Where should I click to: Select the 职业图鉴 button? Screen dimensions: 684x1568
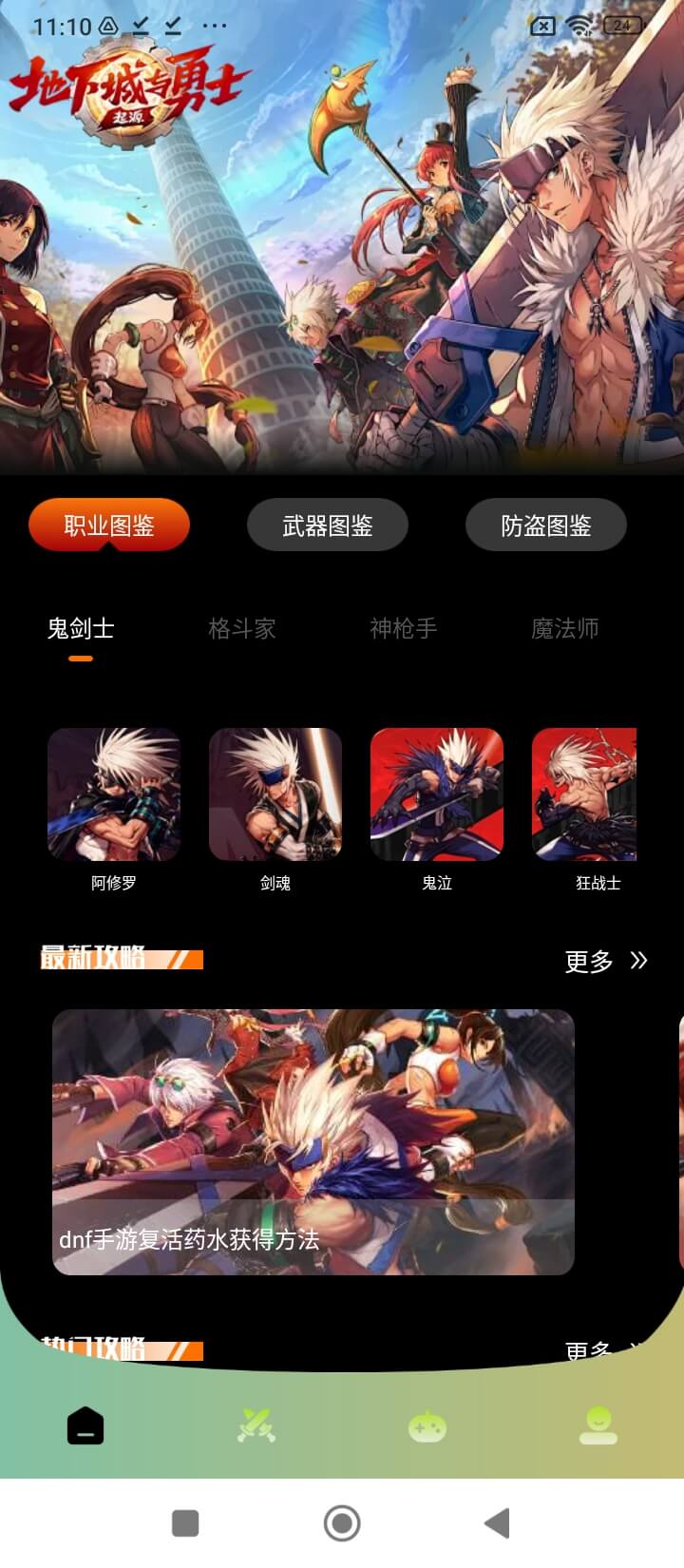click(x=109, y=526)
